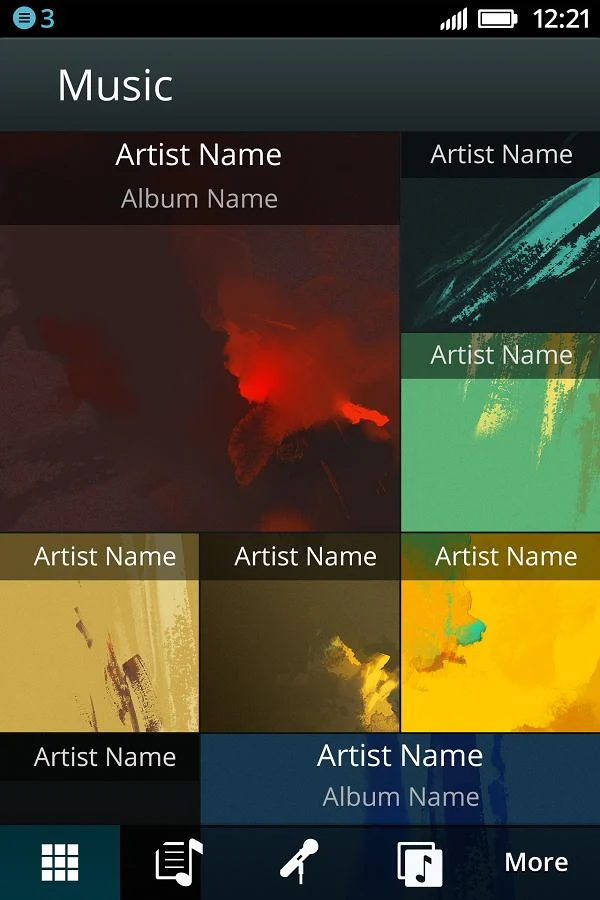Switch to the album grid tab

[60, 862]
